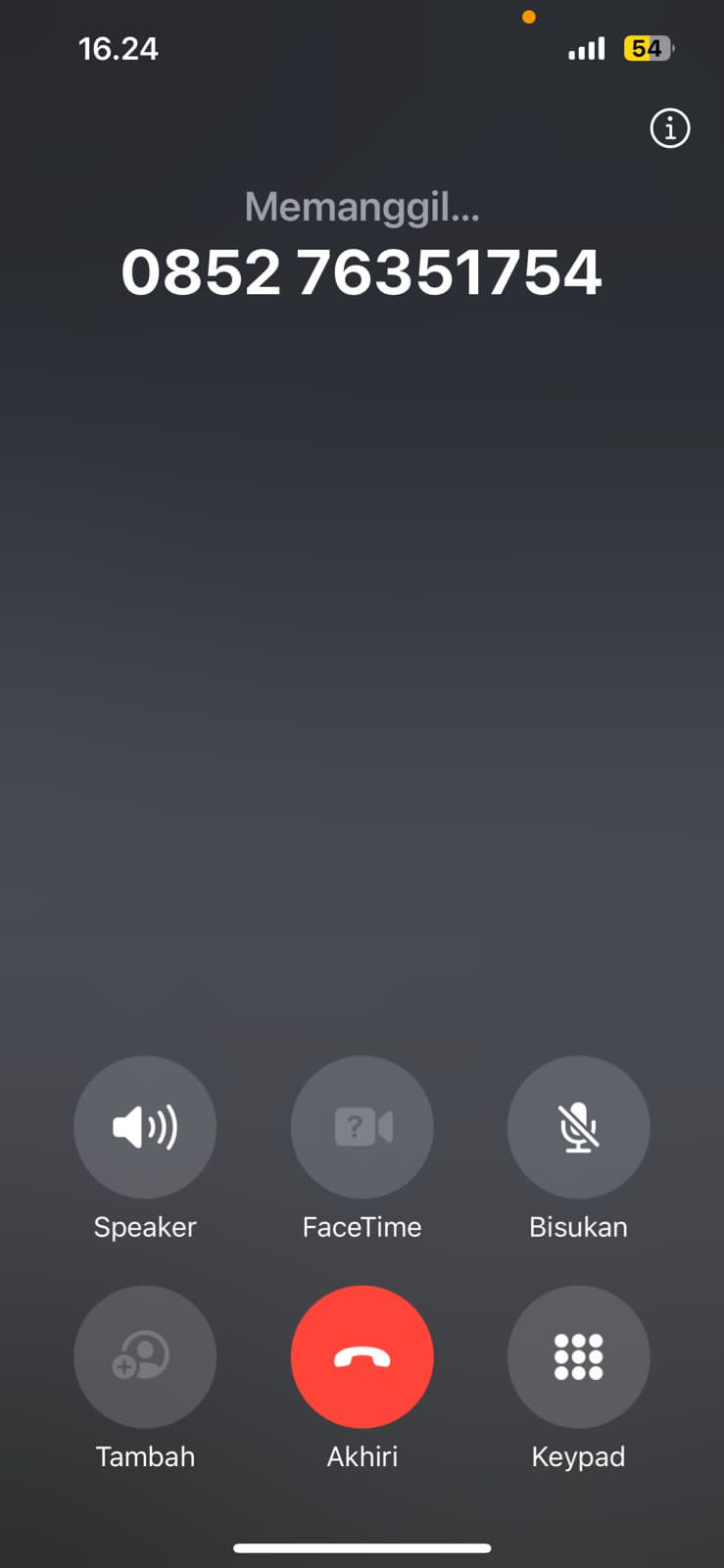End the call with Akhiri

362,1356
